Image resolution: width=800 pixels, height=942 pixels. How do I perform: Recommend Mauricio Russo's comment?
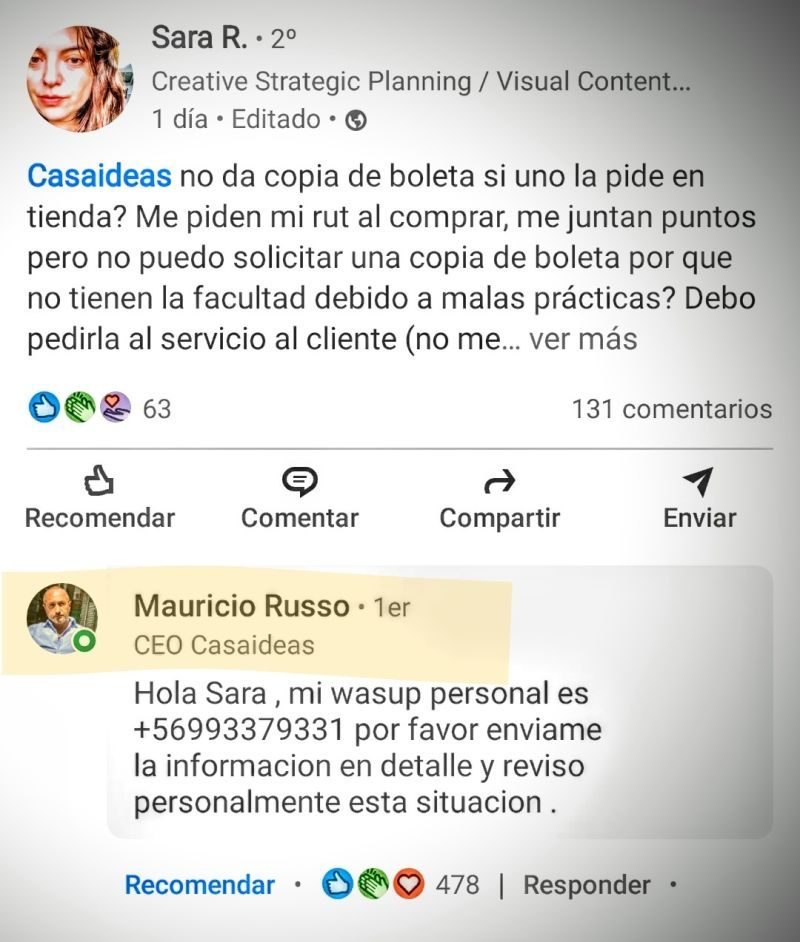[x=199, y=885]
